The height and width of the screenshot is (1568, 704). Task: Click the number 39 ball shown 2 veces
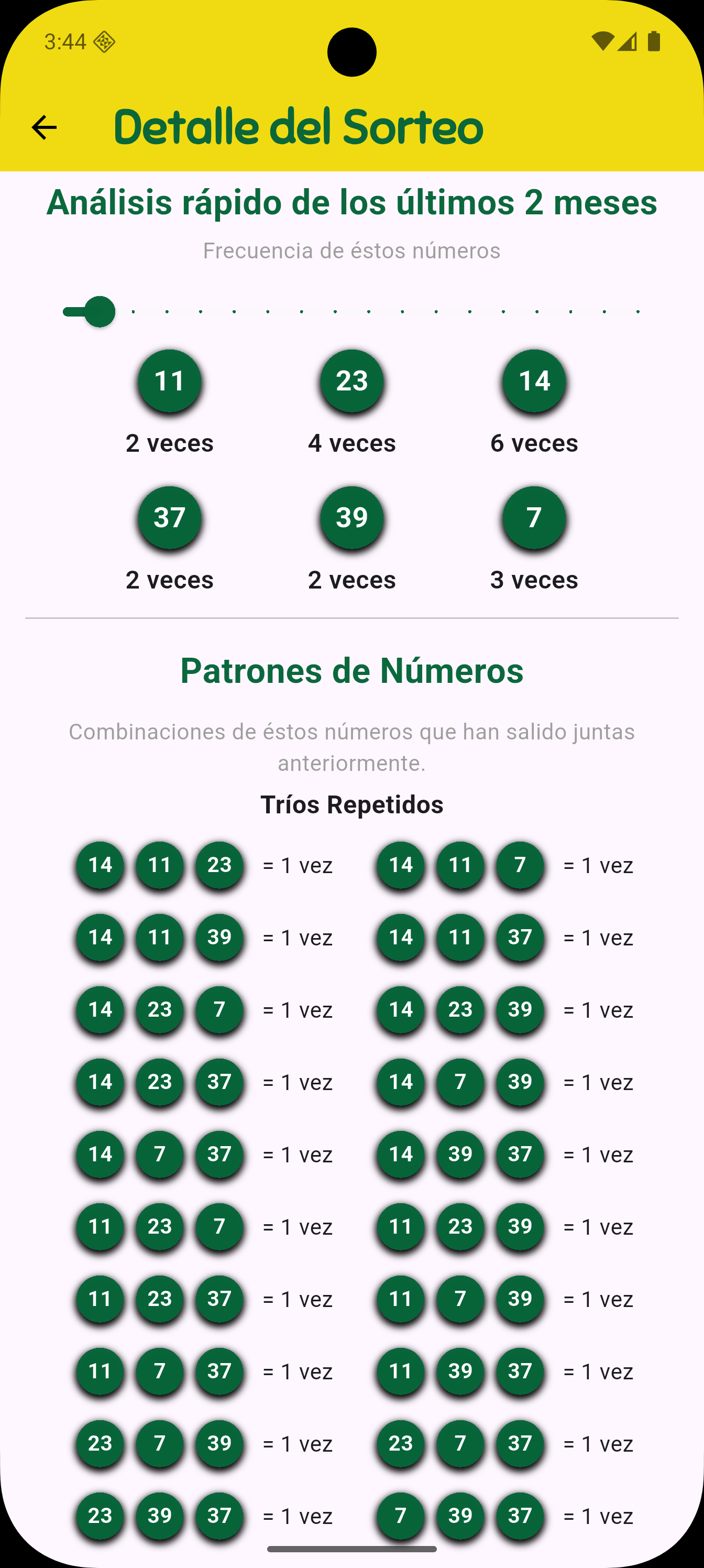pyautogui.click(x=351, y=518)
